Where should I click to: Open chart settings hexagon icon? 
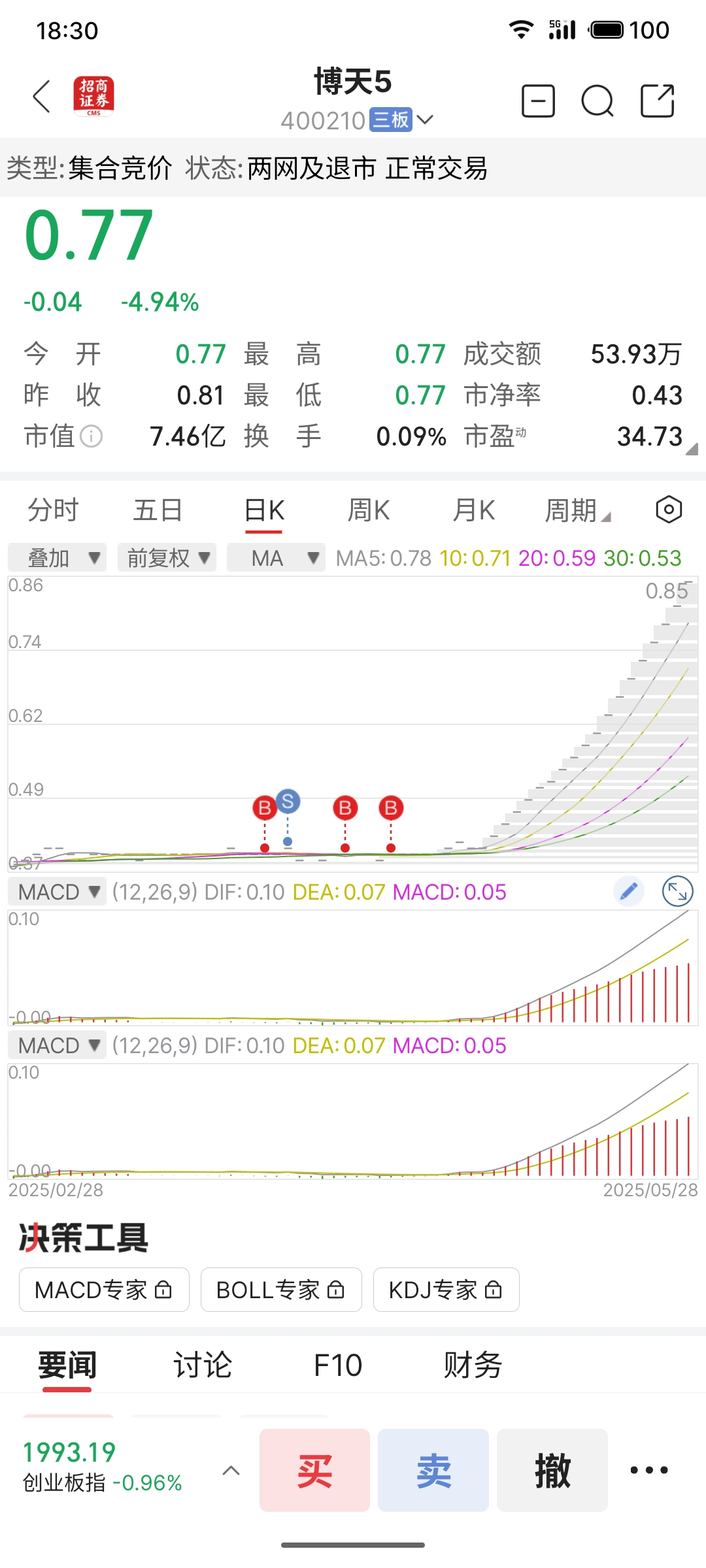click(669, 510)
